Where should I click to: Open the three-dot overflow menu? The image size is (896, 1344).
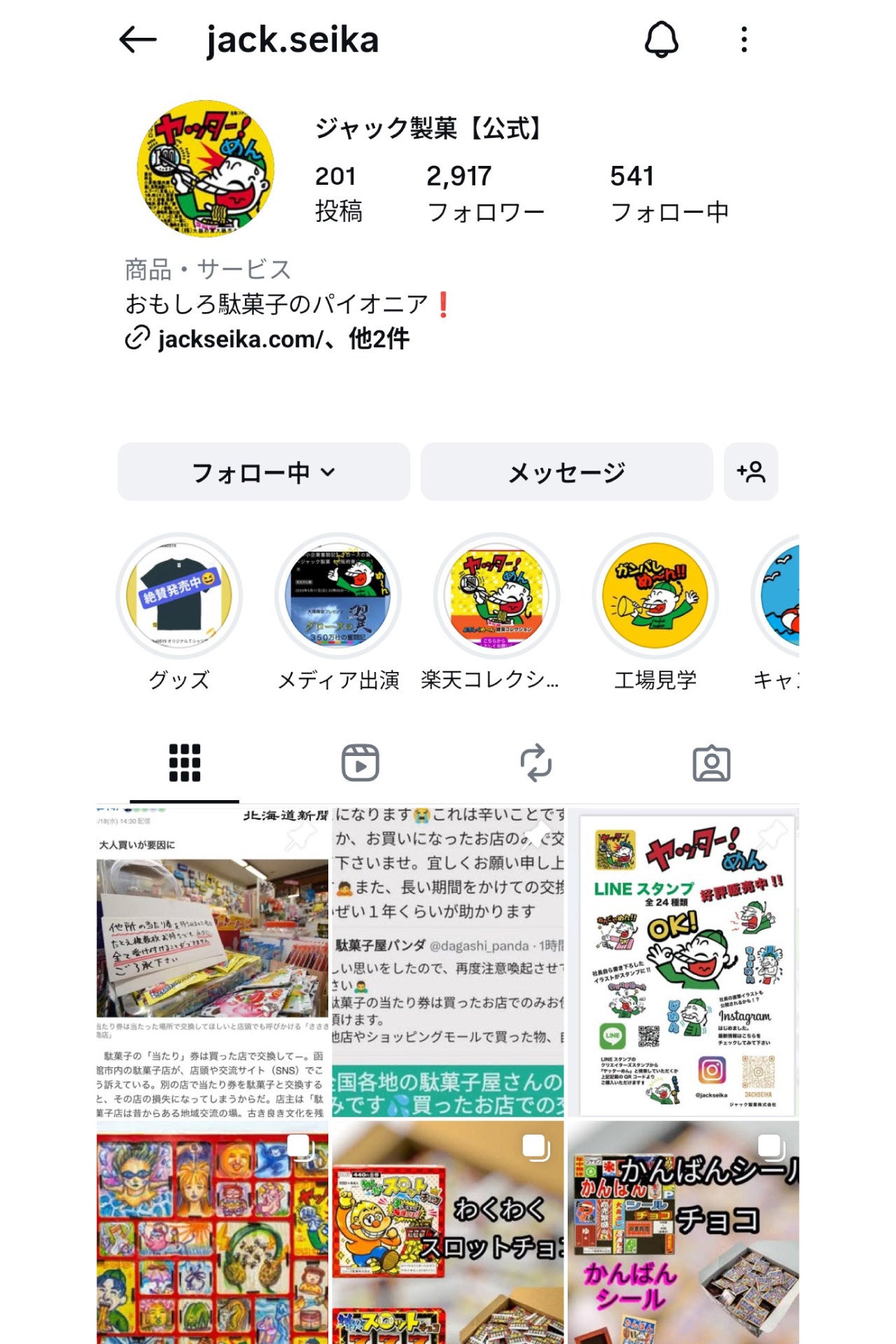click(x=743, y=40)
